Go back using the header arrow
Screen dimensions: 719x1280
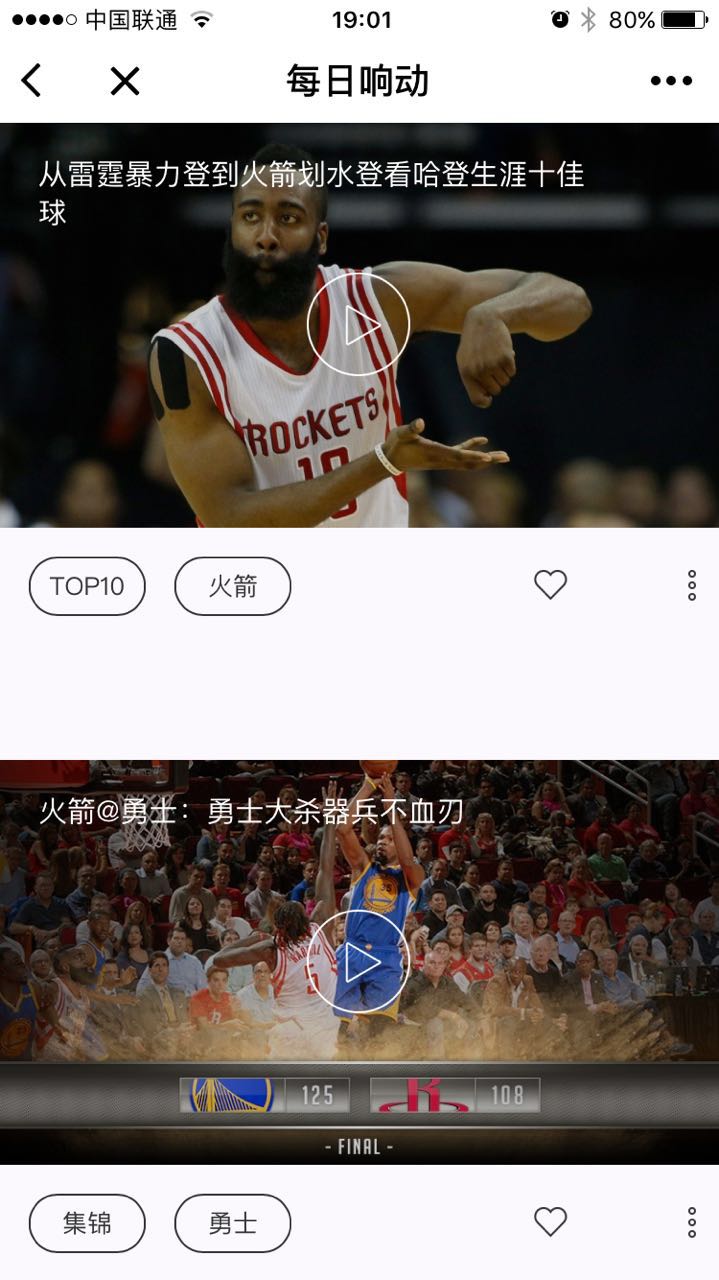[32, 81]
